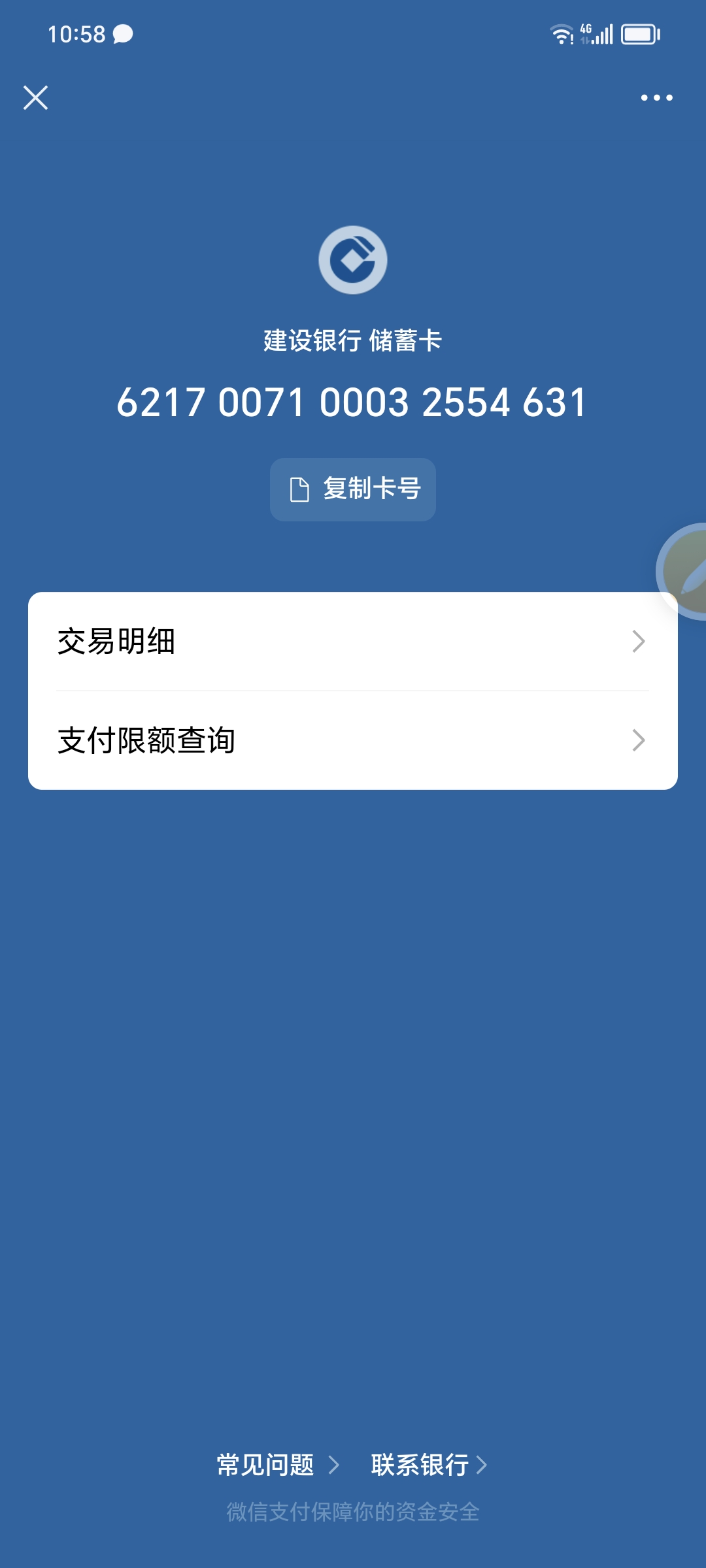Open the three-dot overflow menu
Viewport: 706px width, 1568px height.
point(656,98)
